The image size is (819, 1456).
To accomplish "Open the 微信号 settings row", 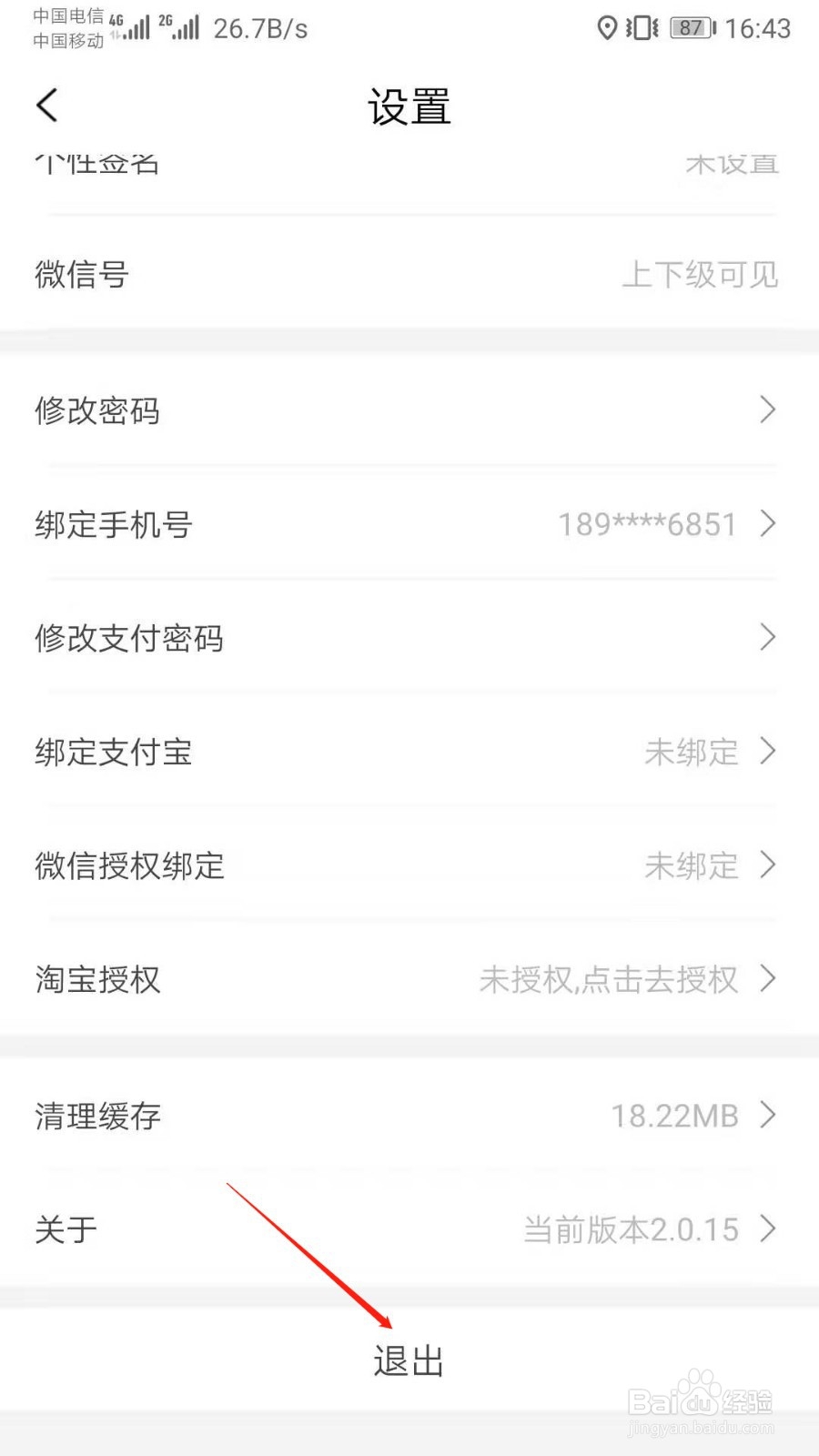I will (x=81, y=275).
